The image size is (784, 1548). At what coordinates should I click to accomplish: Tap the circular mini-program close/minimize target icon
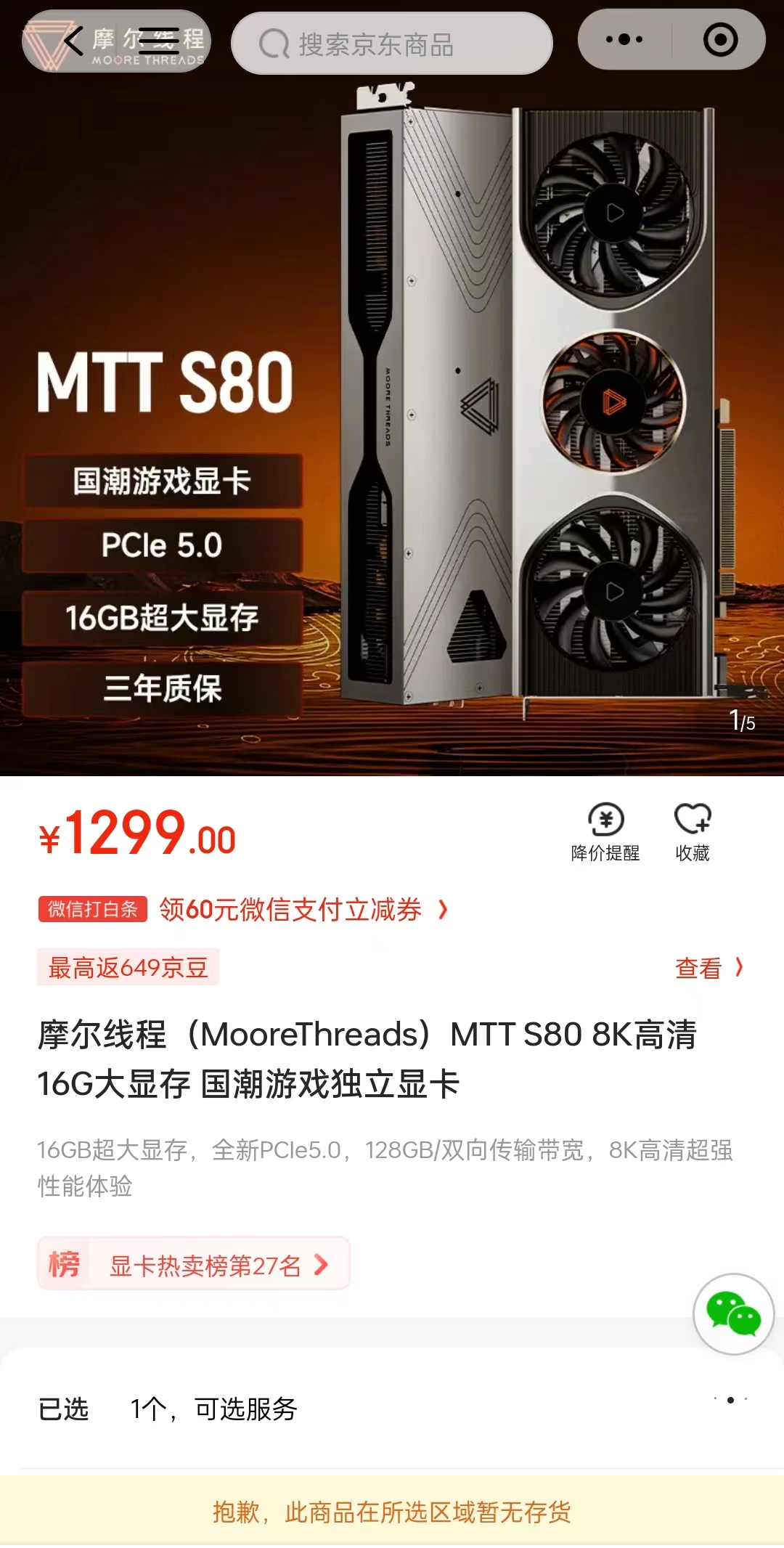click(721, 41)
